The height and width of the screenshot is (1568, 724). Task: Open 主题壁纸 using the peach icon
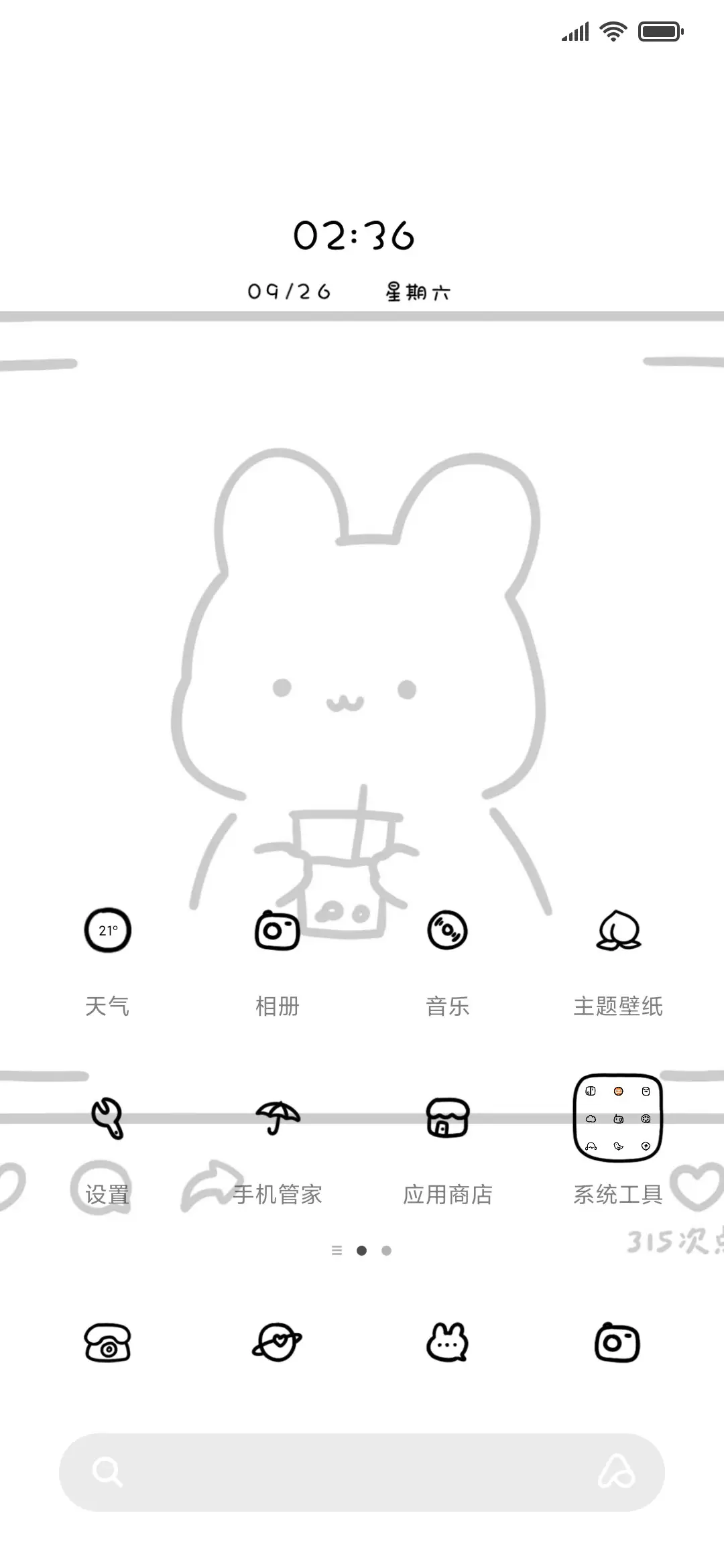(x=618, y=930)
